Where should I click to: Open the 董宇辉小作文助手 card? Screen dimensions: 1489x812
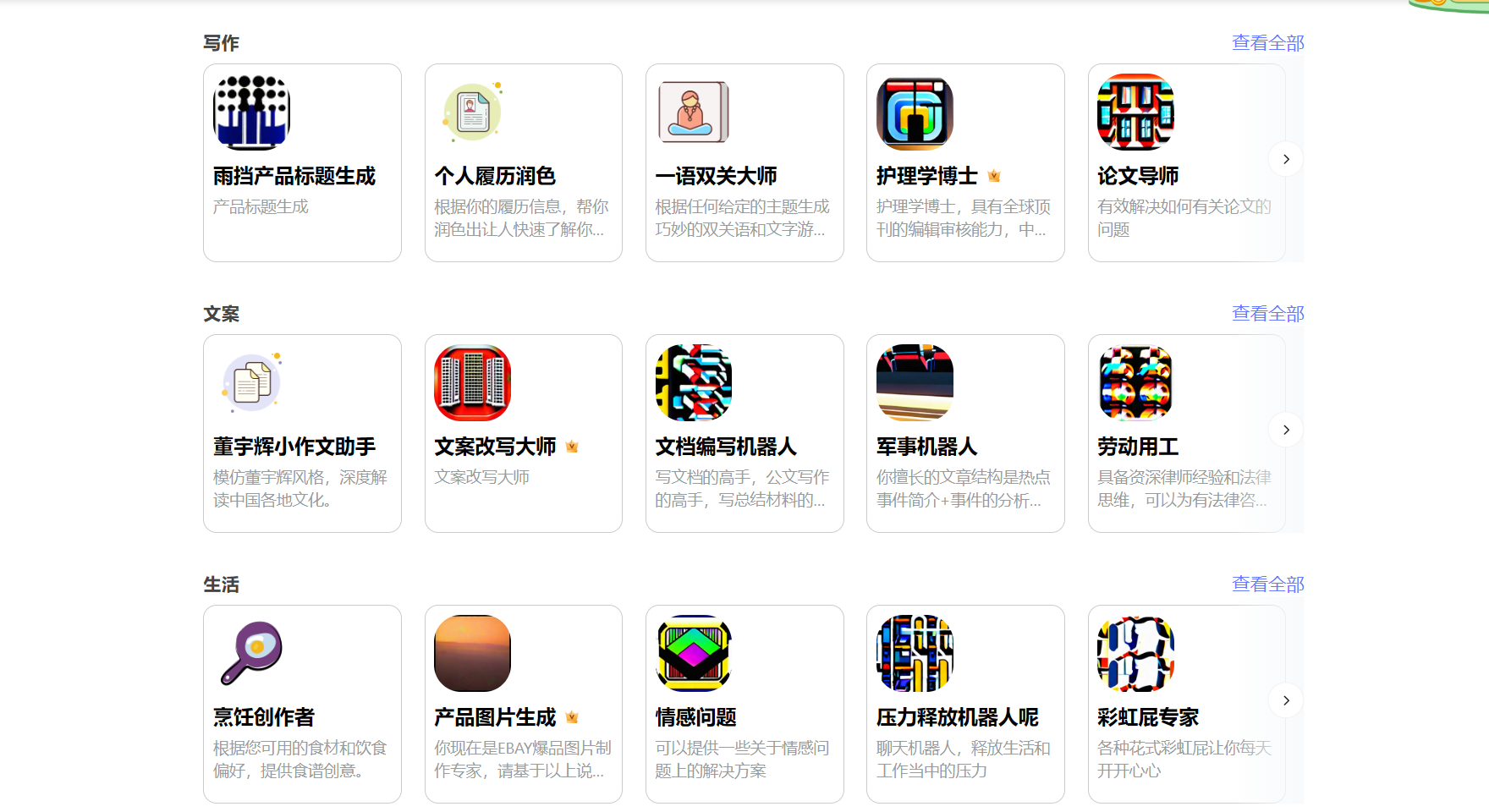[x=302, y=433]
